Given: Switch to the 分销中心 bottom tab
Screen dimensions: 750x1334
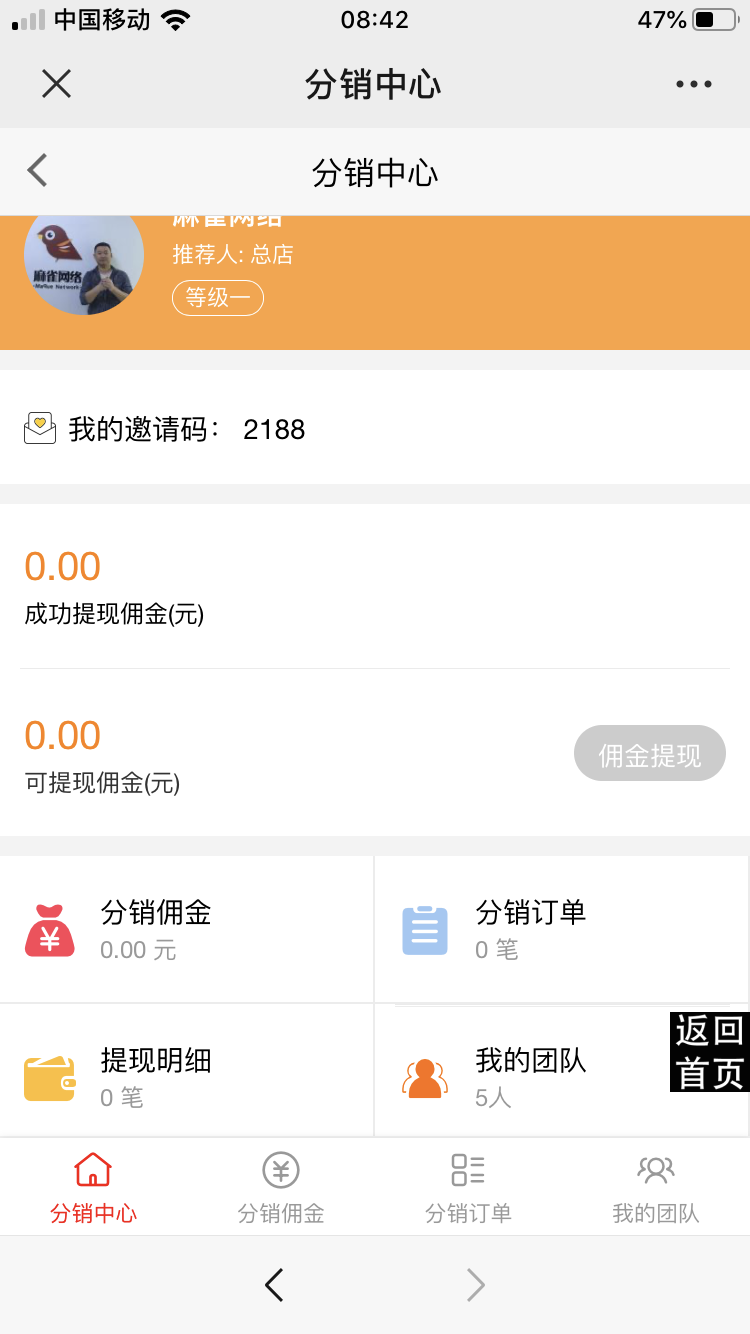Looking at the screenshot, I should point(93,1187).
